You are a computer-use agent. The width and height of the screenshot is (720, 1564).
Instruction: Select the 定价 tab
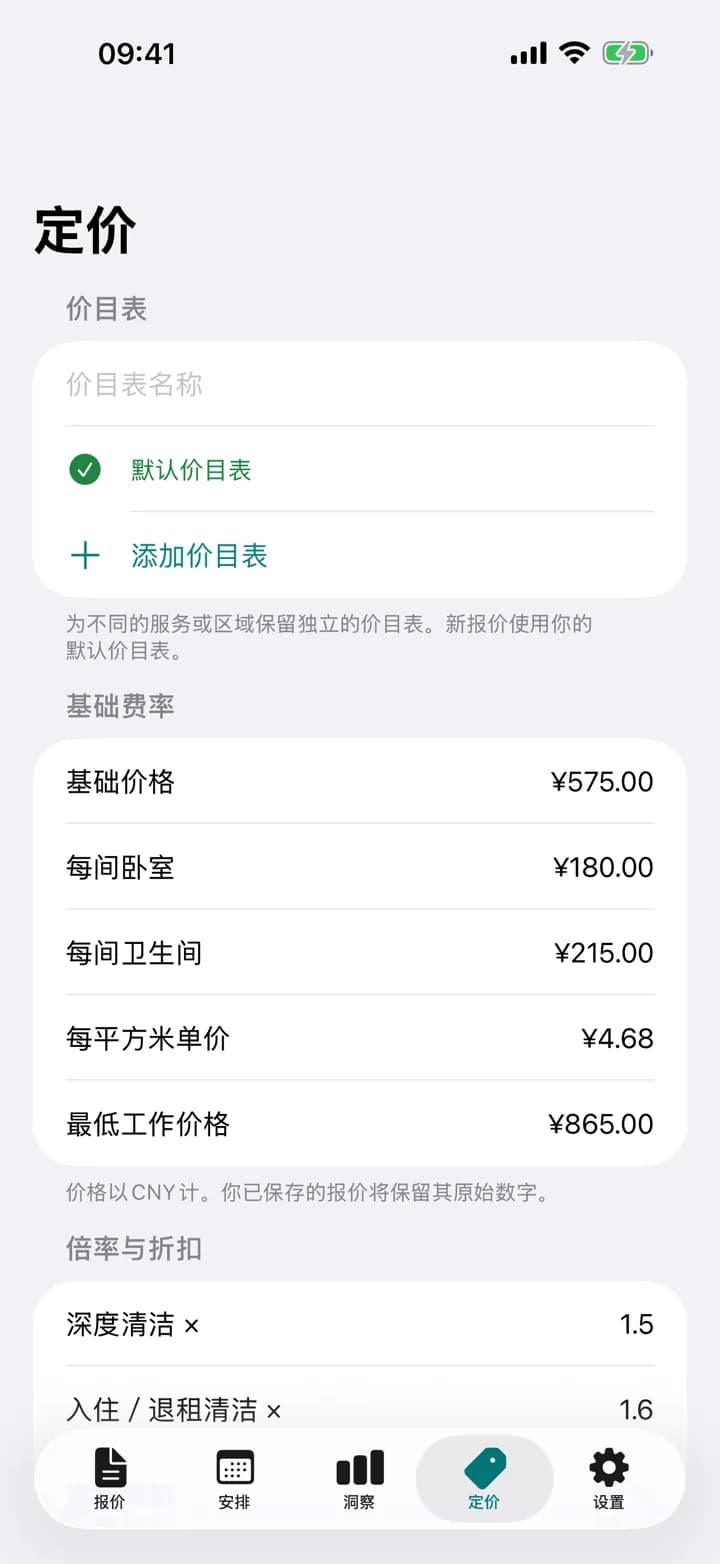click(x=484, y=1479)
